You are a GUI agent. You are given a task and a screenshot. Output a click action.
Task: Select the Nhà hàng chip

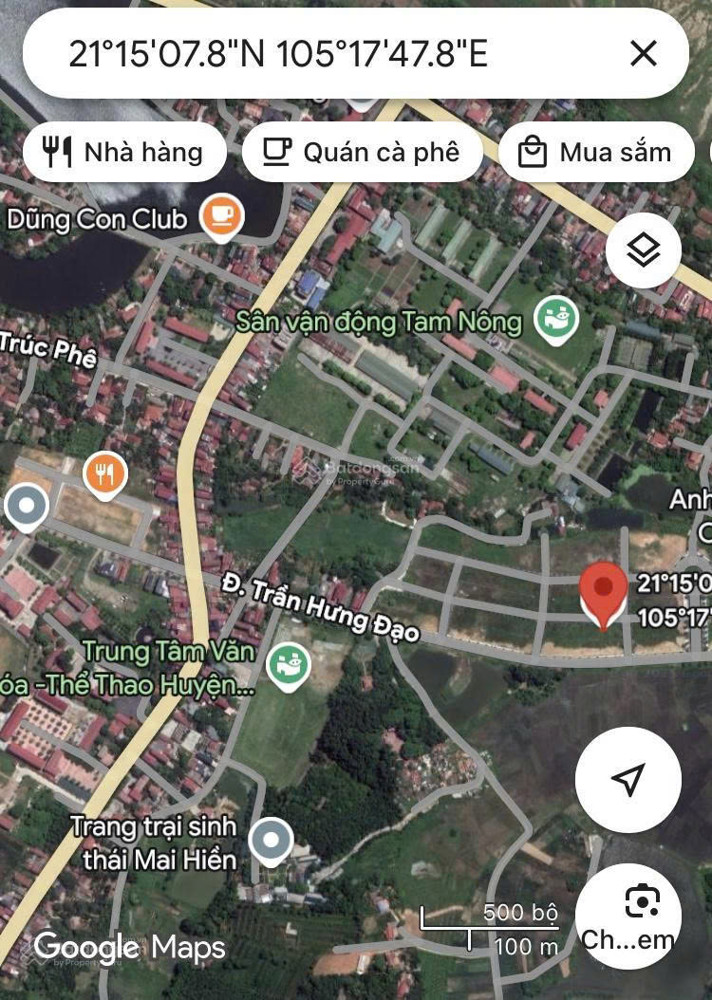click(123, 152)
